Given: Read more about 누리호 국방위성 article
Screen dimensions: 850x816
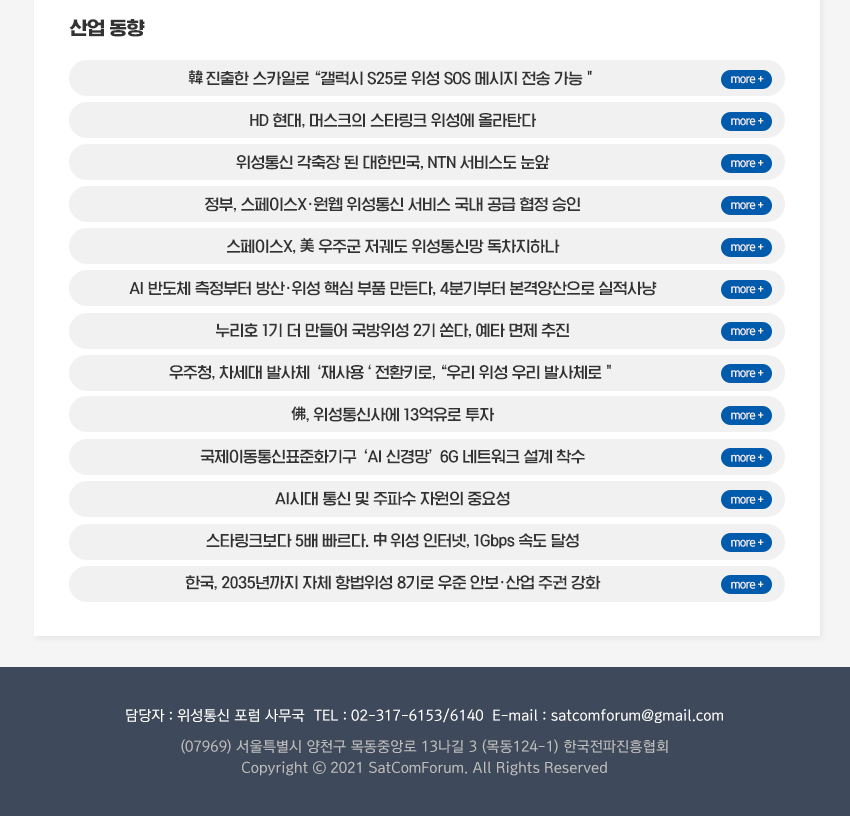Looking at the screenshot, I should pyautogui.click(x=746, y=331).
